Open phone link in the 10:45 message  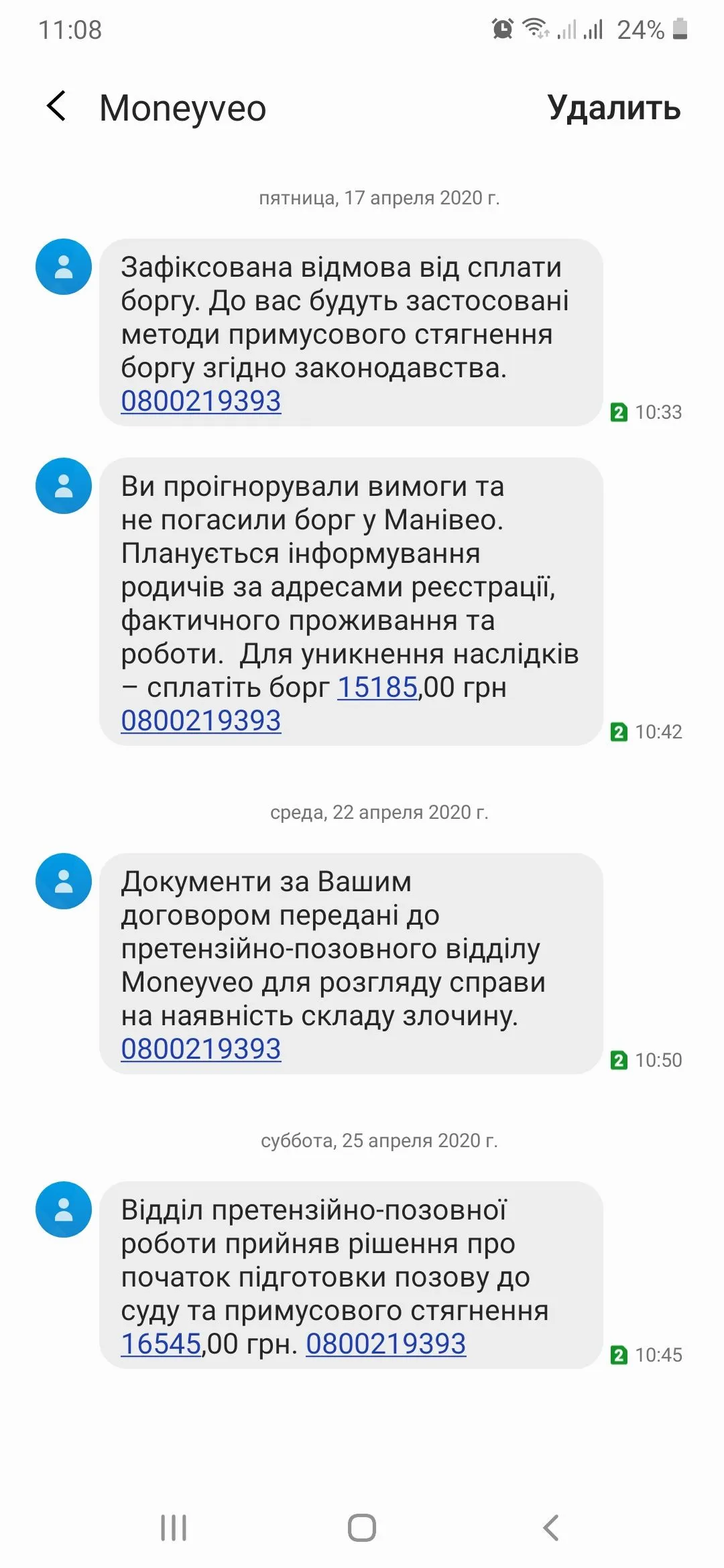click(385, 1344)
